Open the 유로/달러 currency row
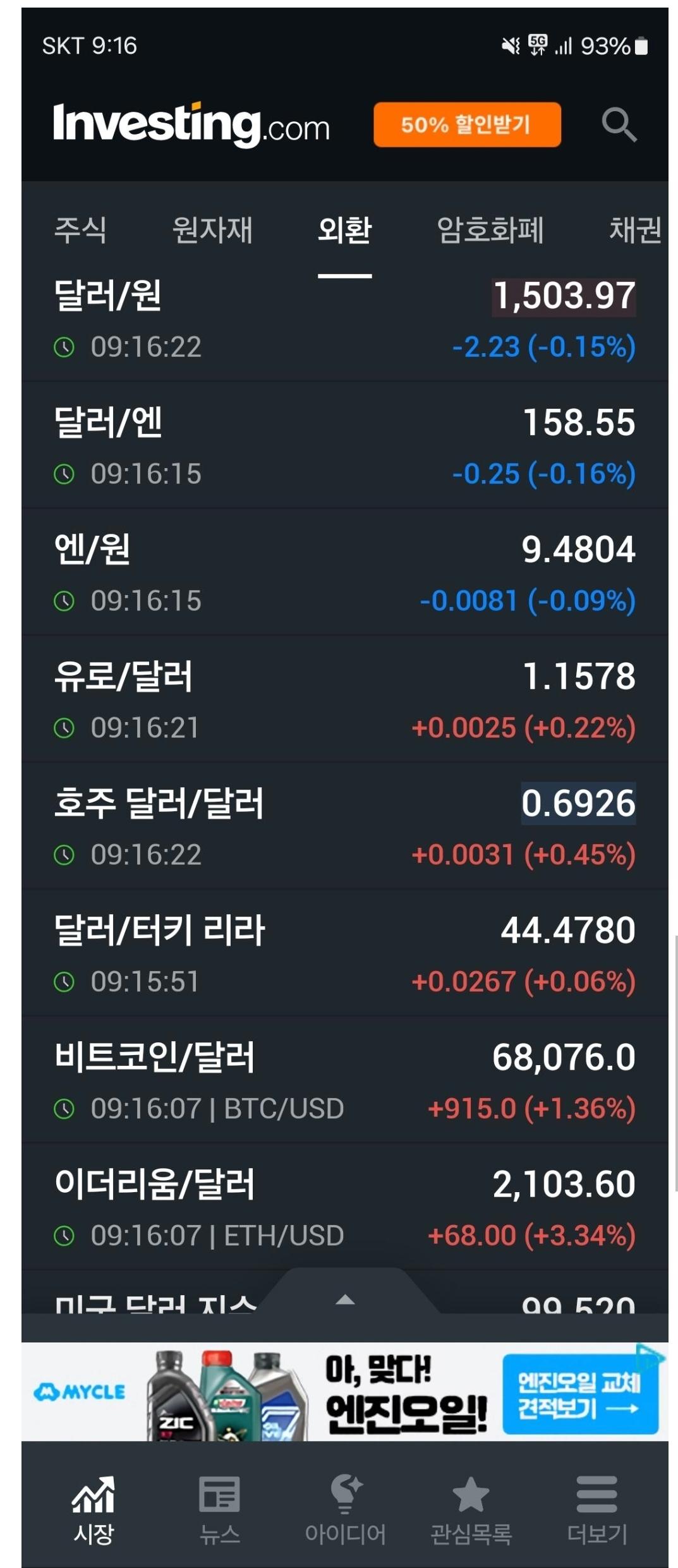678x1568 pixels. coord(344,701)
